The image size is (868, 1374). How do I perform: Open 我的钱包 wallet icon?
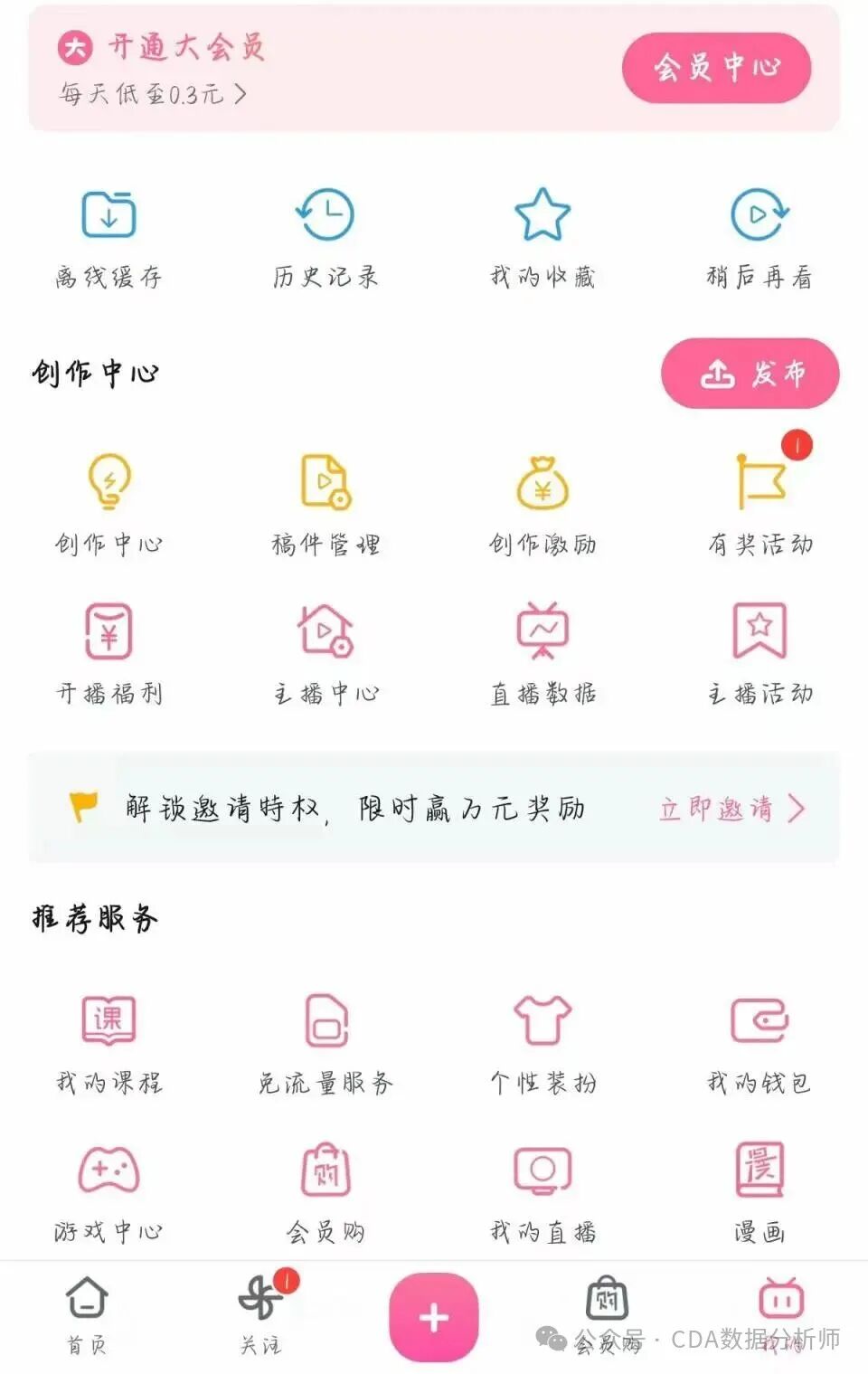pos(760,1020)
